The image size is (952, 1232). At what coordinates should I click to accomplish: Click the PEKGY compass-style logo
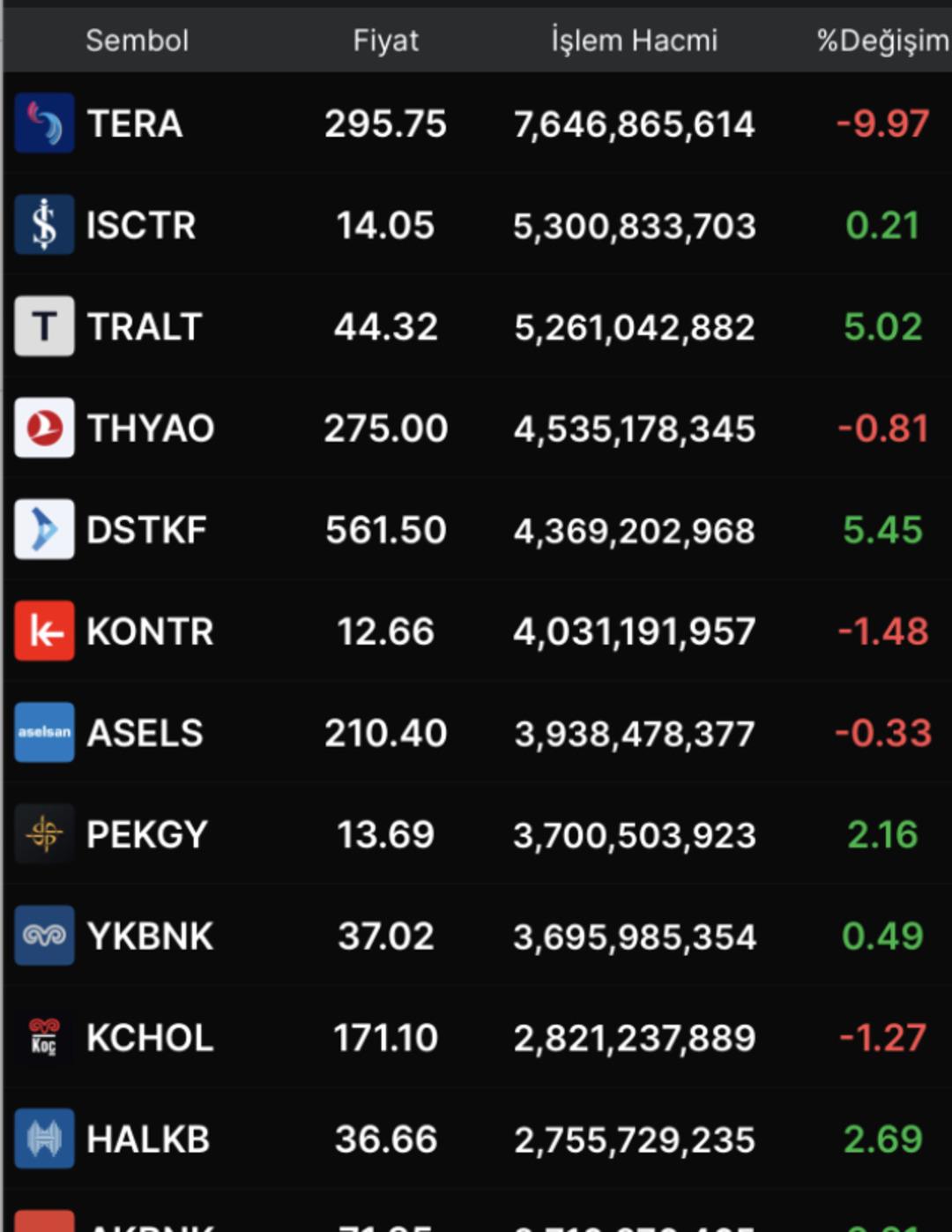pyautogui.click(x=44, y=833)
